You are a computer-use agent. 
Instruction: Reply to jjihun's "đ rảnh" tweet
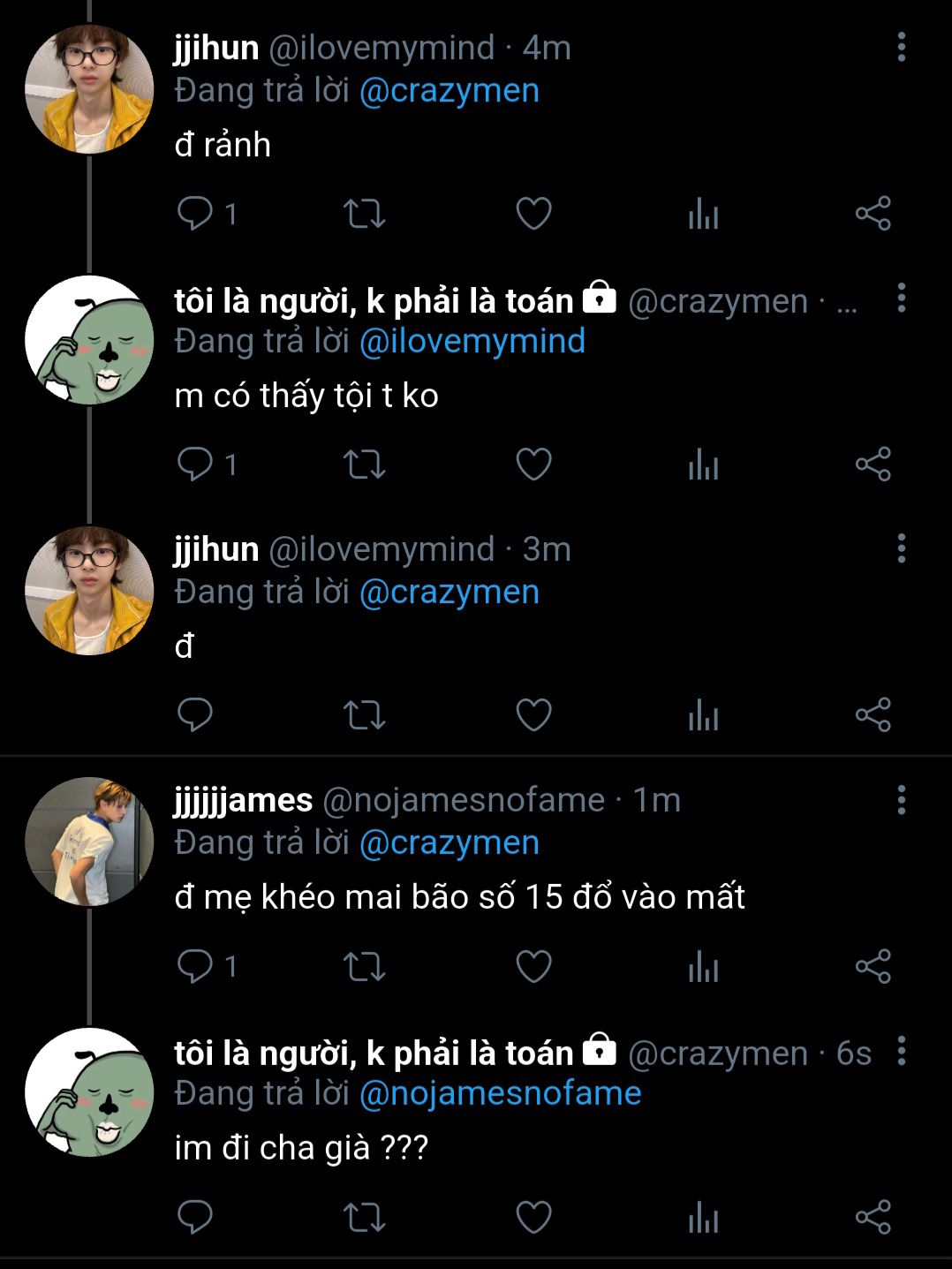195,214
